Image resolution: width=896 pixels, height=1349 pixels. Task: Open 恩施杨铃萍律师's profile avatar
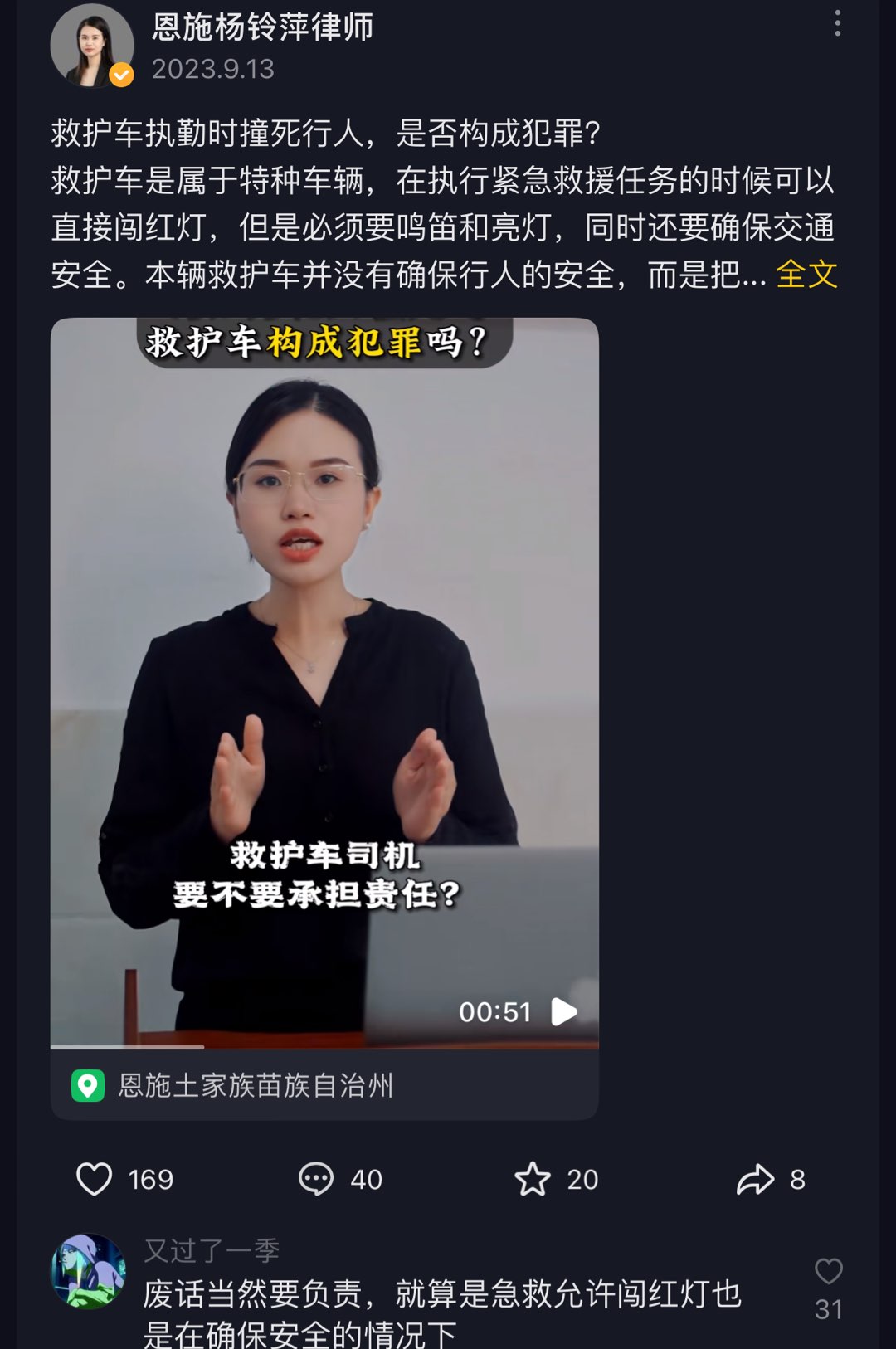pos(92,46)
